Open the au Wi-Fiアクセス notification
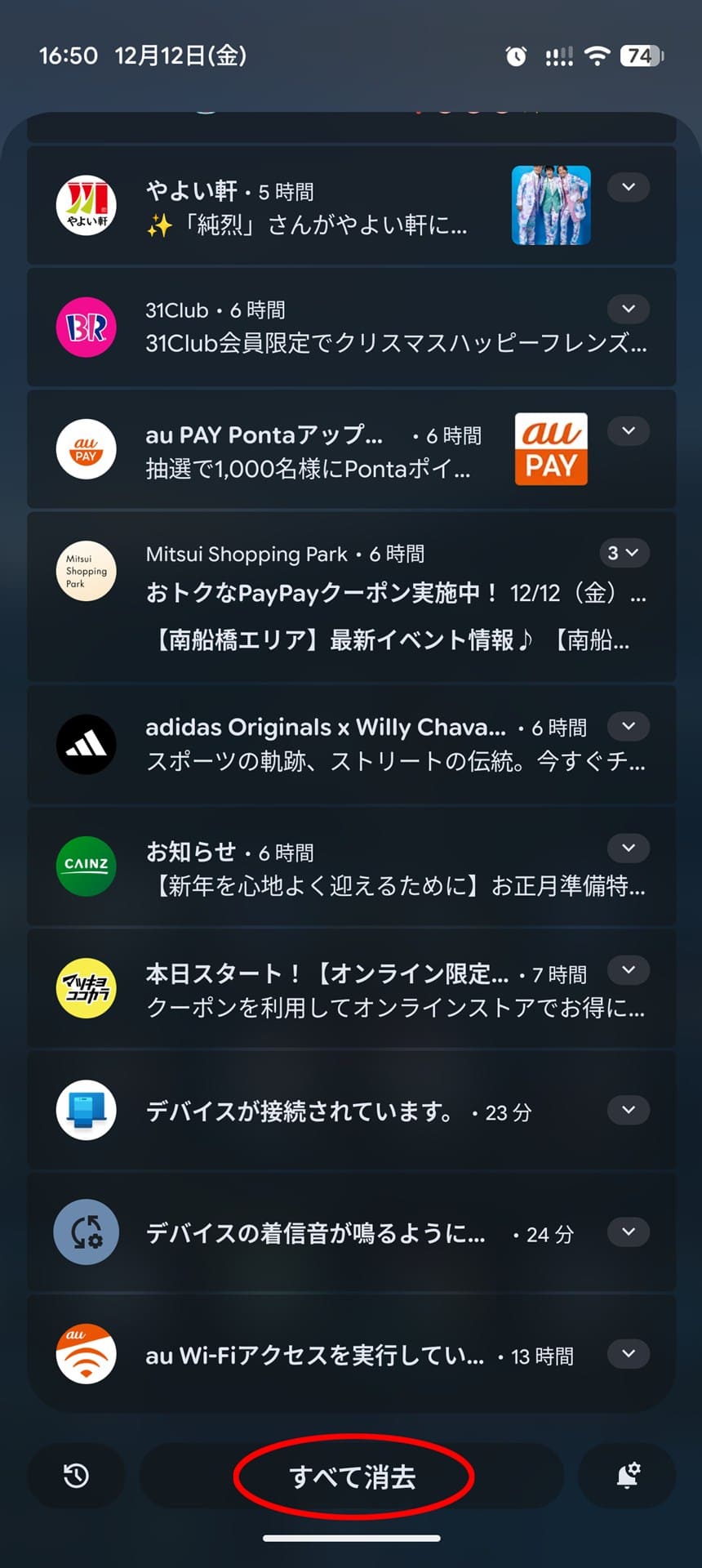Screen dimensions: 702x1568 click(x=327, y=1356)
